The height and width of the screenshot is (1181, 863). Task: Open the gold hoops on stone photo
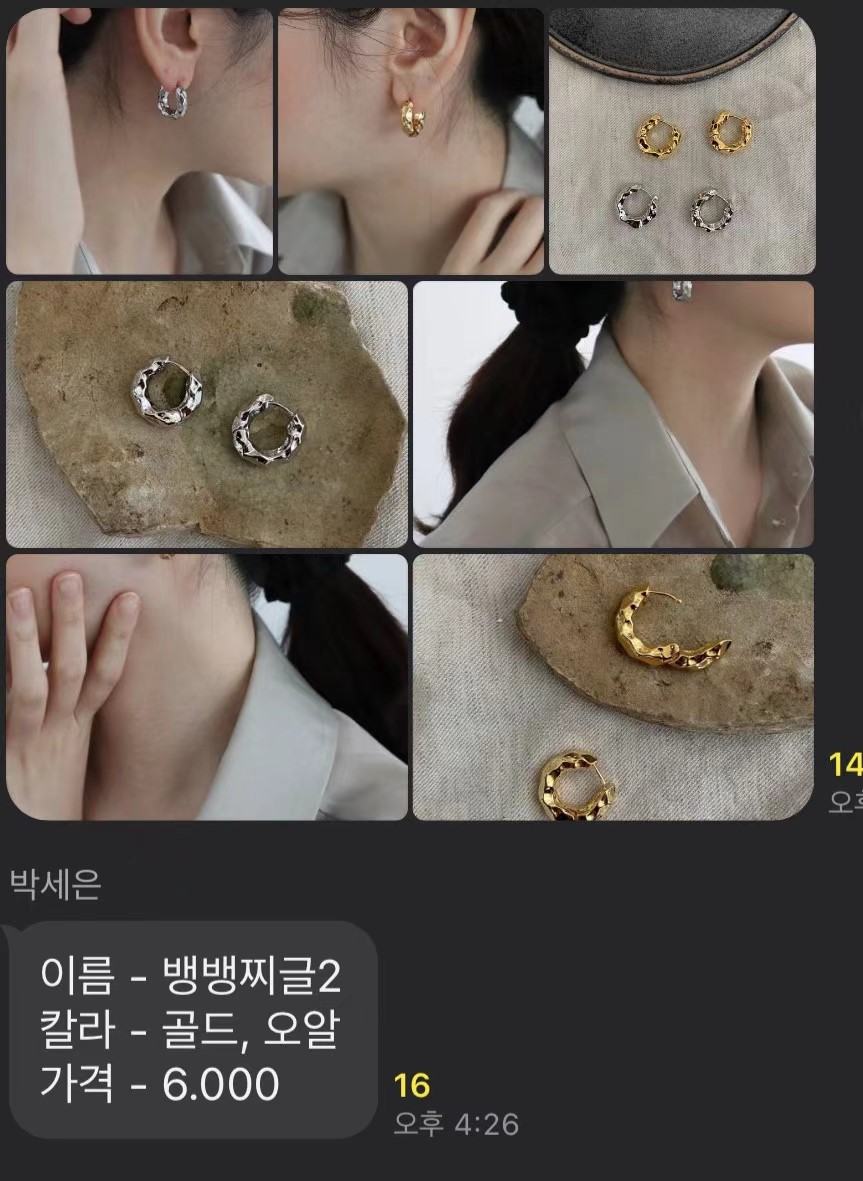613,687
